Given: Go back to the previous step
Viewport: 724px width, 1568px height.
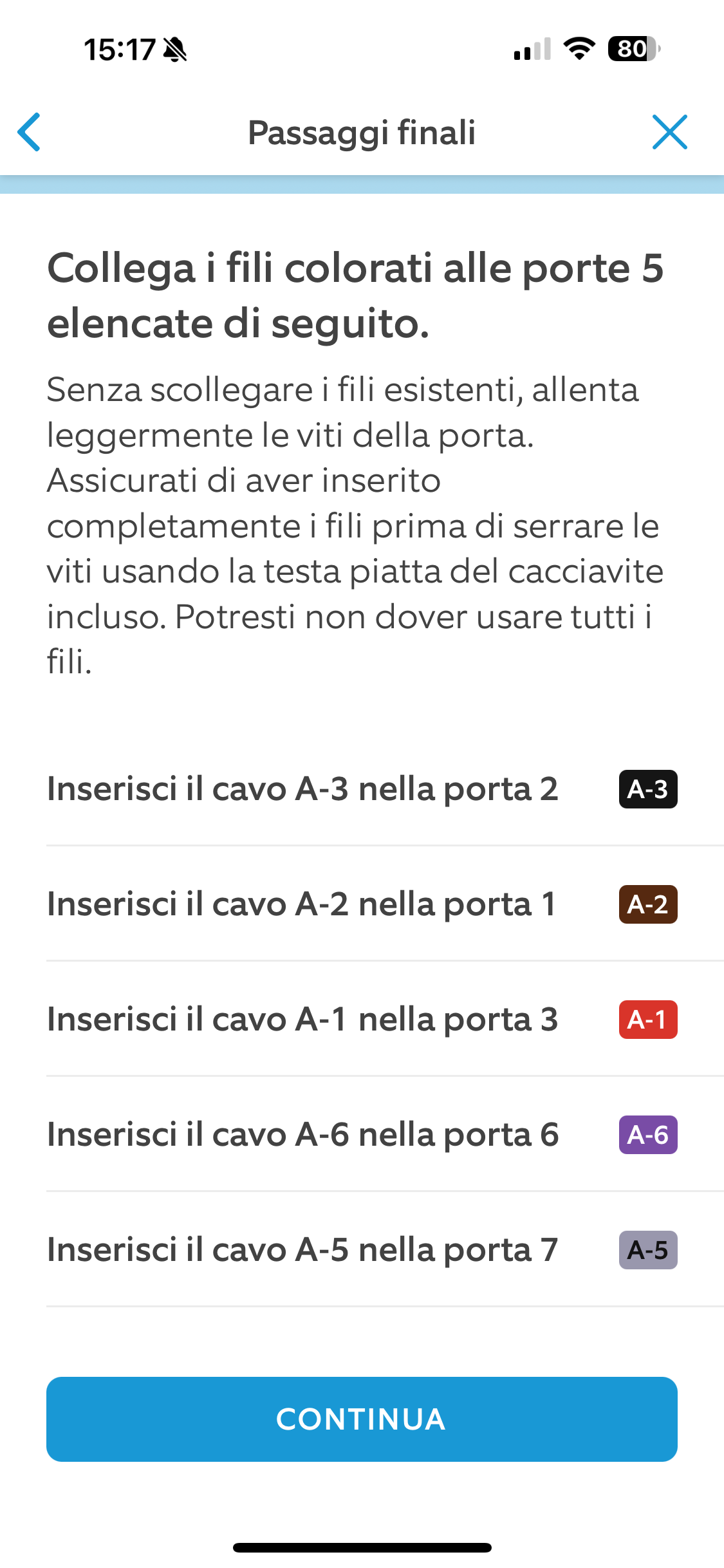Looking at the screenshot, I should click(29, 132).
